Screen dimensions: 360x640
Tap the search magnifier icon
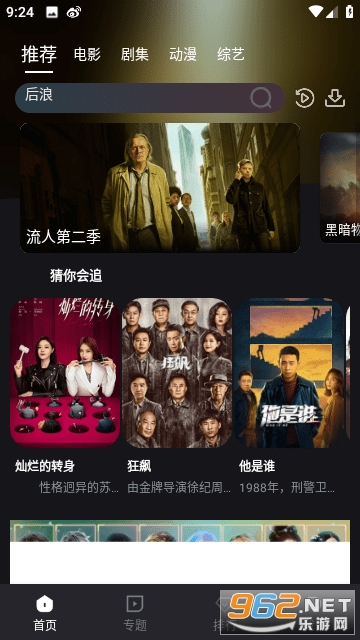(x=261, y=98)
